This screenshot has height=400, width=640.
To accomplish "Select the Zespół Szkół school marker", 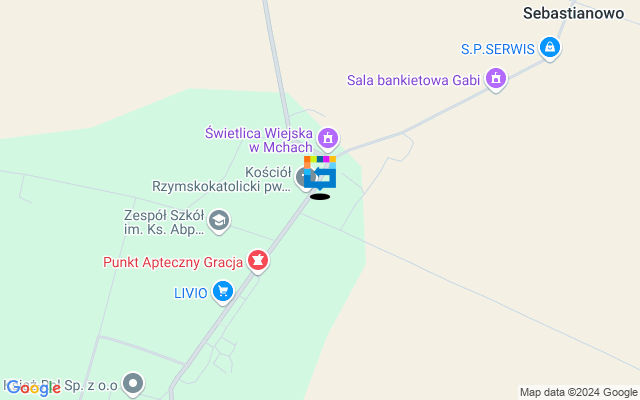I will click(x=218, y=220).
